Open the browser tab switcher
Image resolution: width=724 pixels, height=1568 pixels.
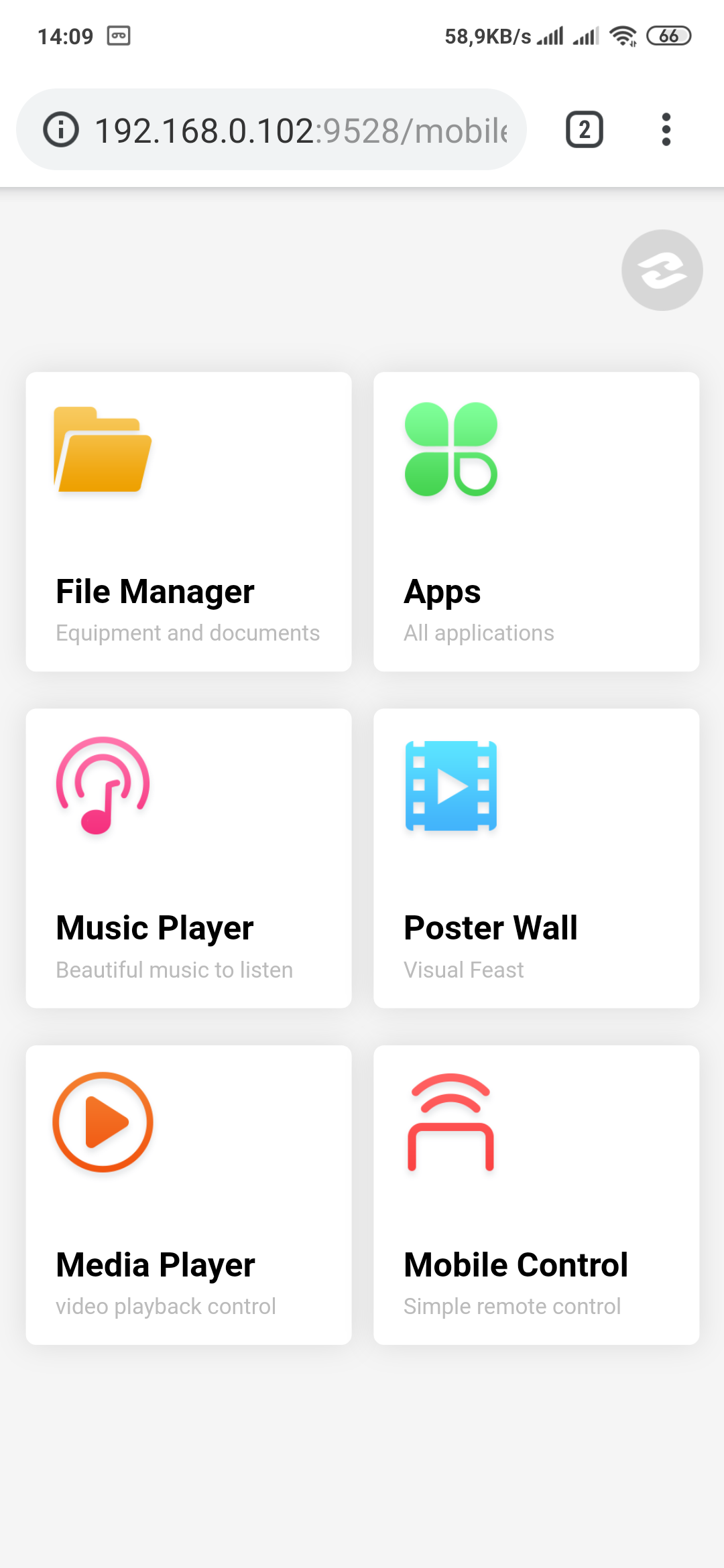click(584, 129)
